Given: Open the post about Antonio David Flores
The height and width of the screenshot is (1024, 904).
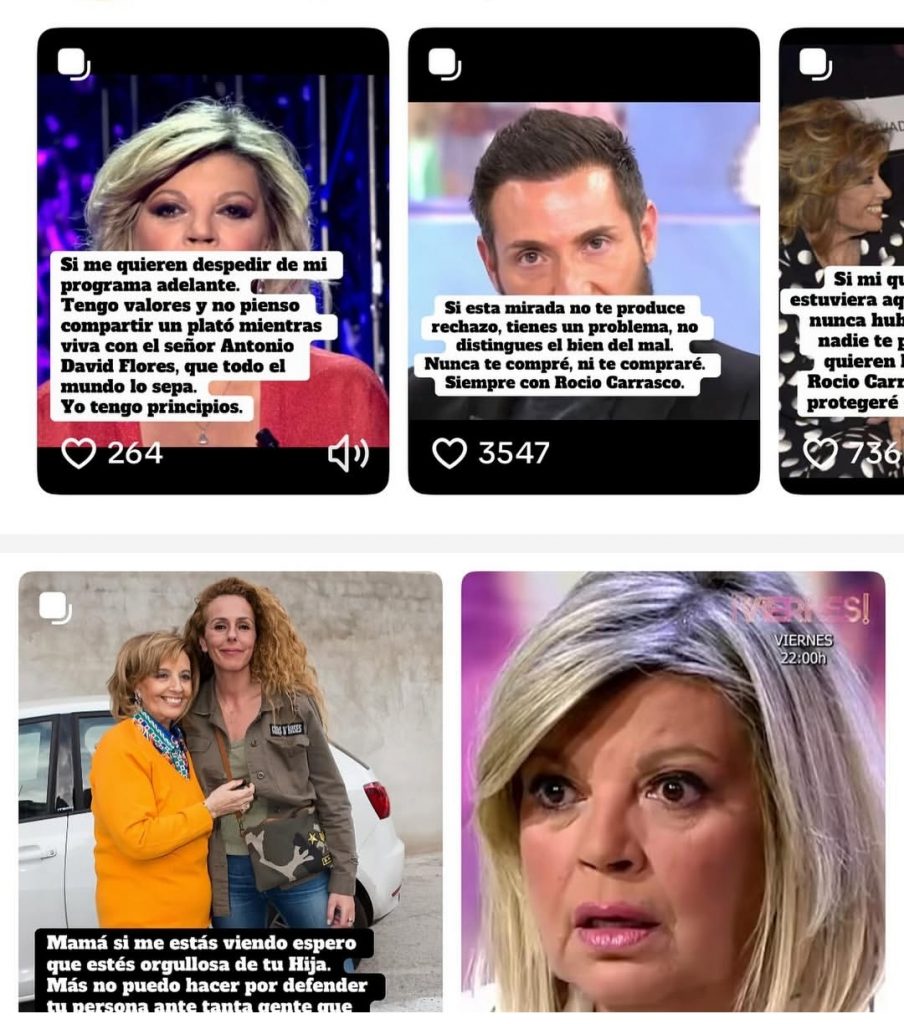Looking at the screenshot, I should pos(212,250).
